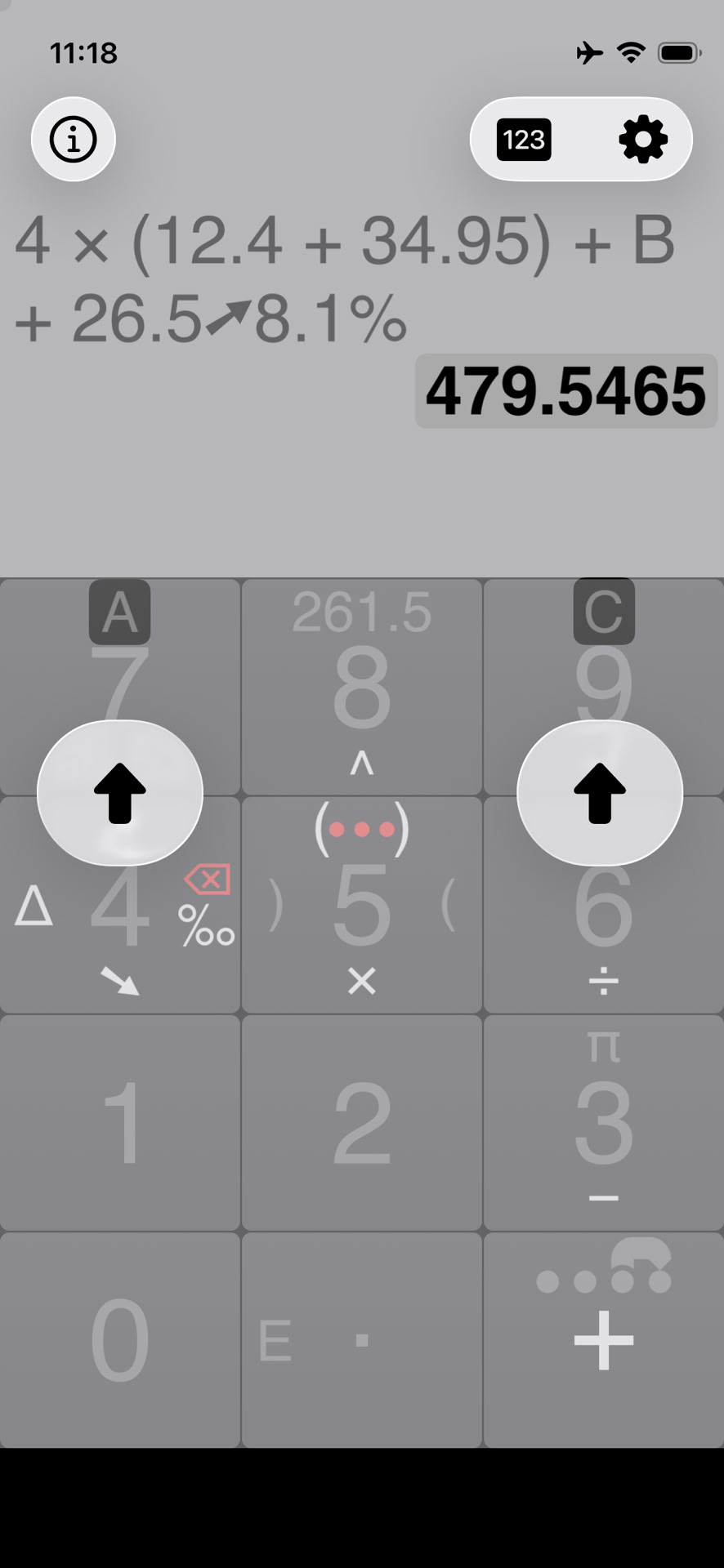Enter digit 1
The height and width of the screenshot is (1568, 724).
(120, 1123)
